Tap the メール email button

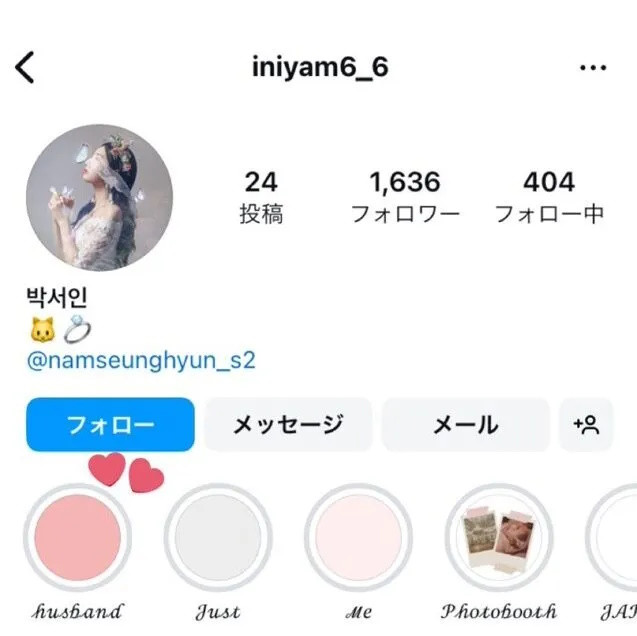click(465, 425)
